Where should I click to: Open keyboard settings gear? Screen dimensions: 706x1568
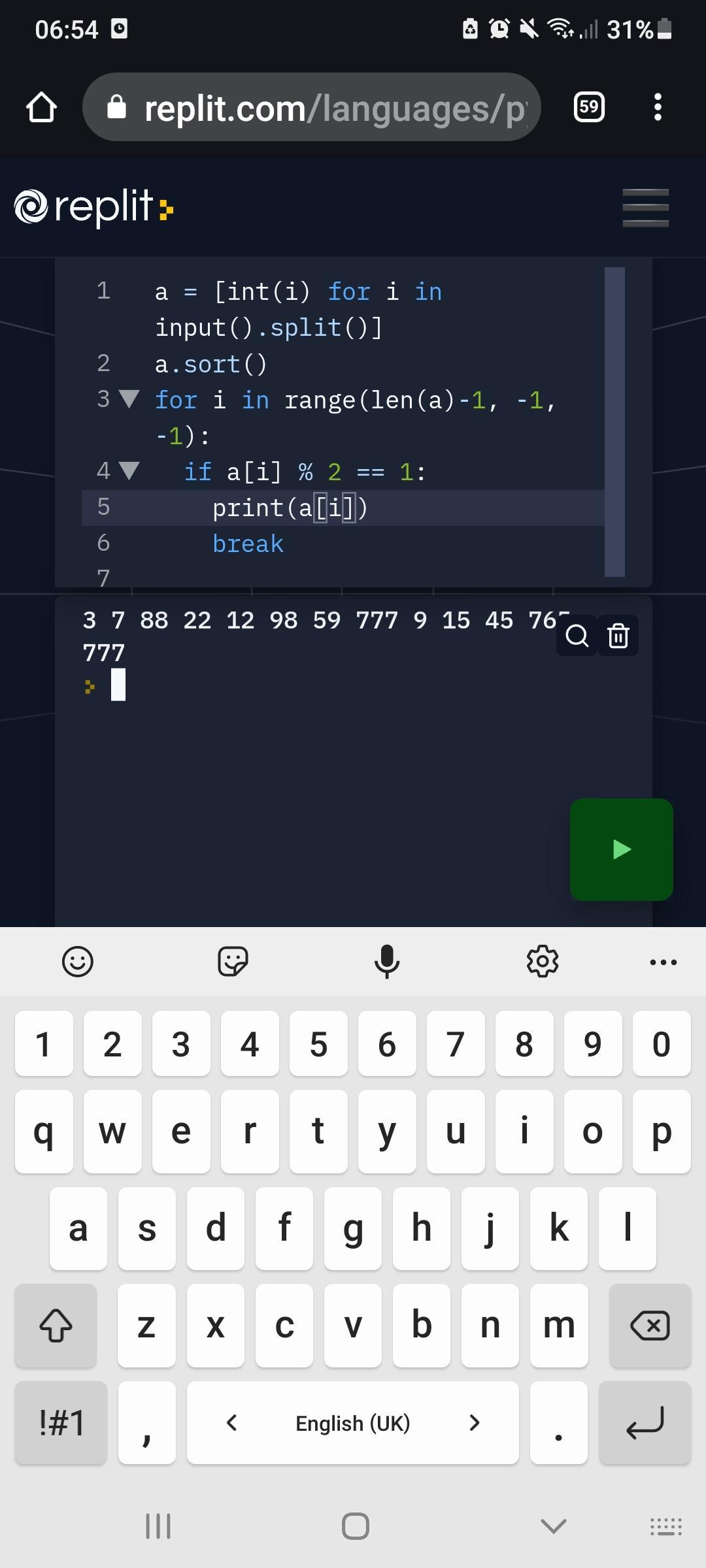543,961
